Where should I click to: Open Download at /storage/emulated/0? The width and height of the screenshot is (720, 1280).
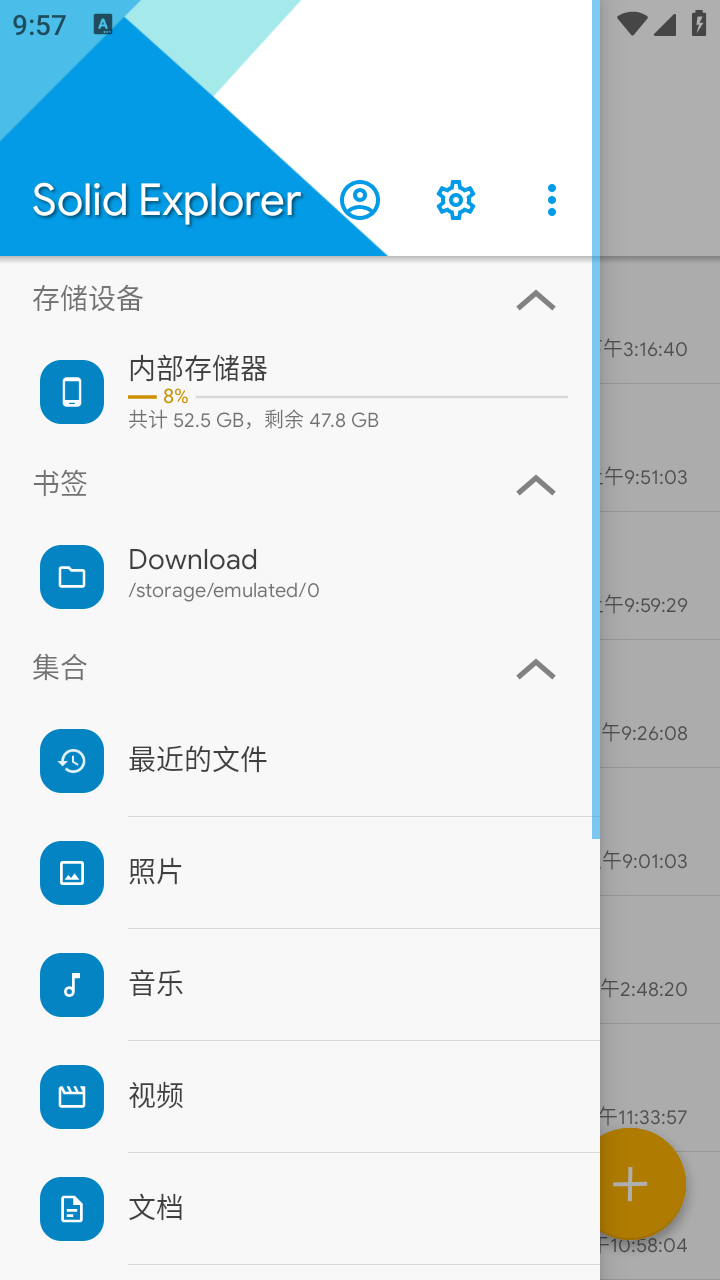(193, 559)
